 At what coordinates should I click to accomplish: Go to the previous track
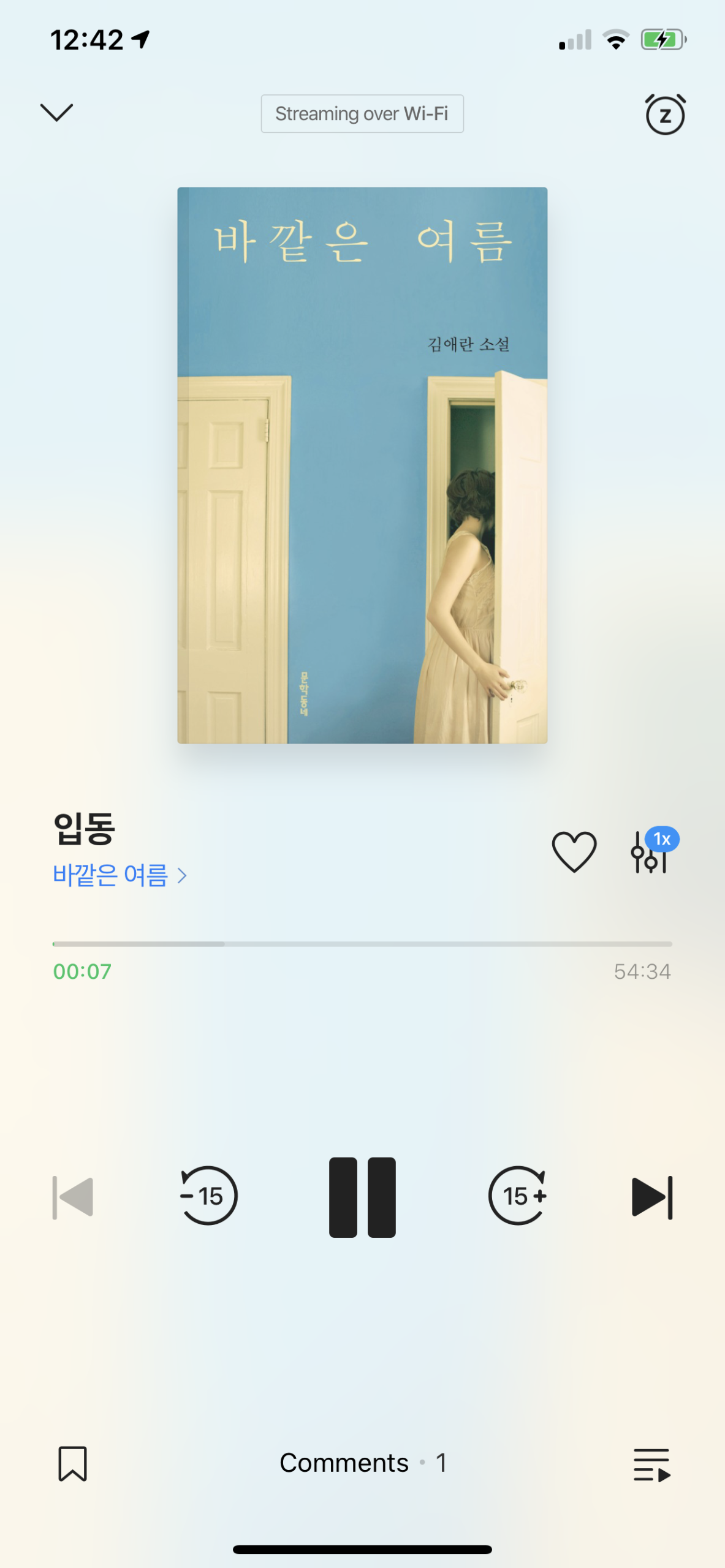tap(73, 1197)
